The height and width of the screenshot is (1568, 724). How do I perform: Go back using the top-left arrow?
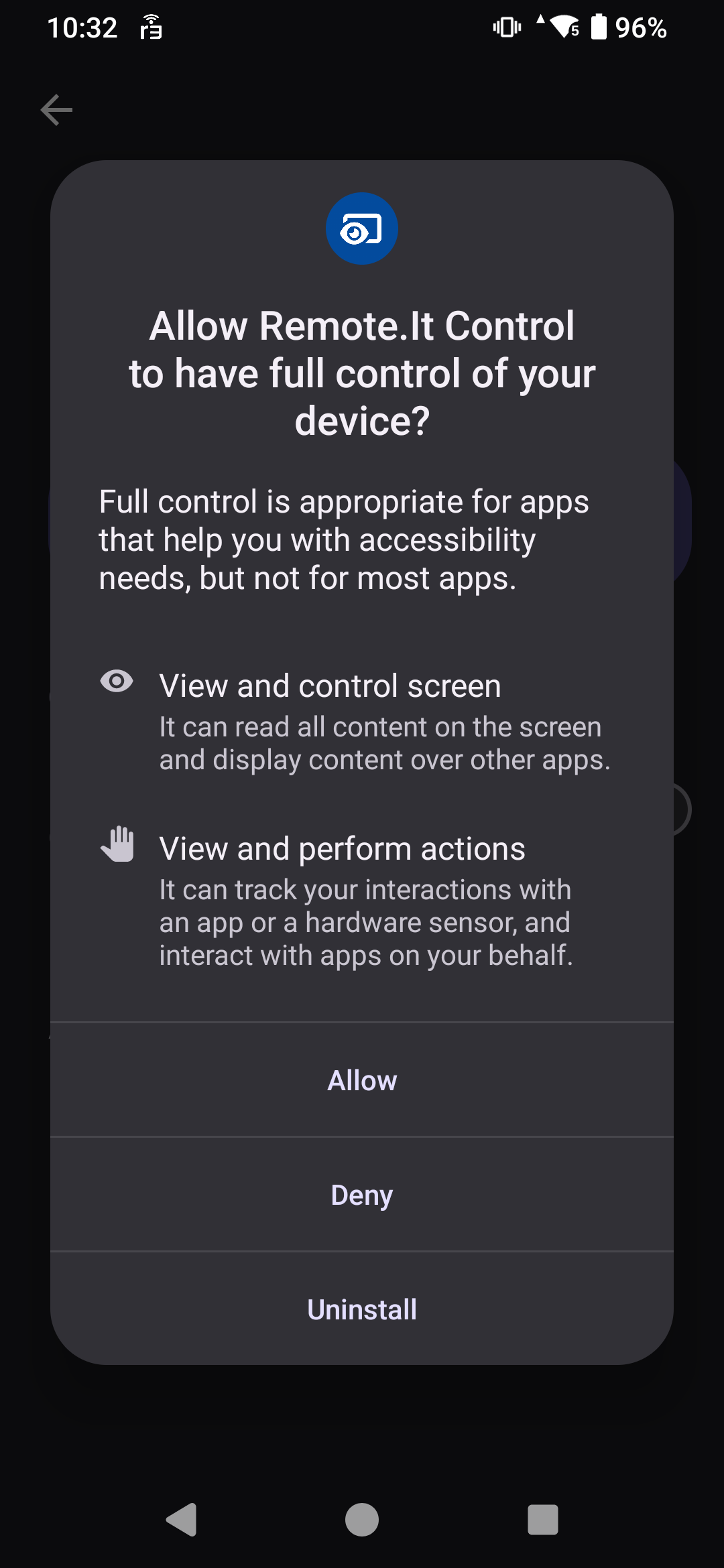(x=56, y=110)
